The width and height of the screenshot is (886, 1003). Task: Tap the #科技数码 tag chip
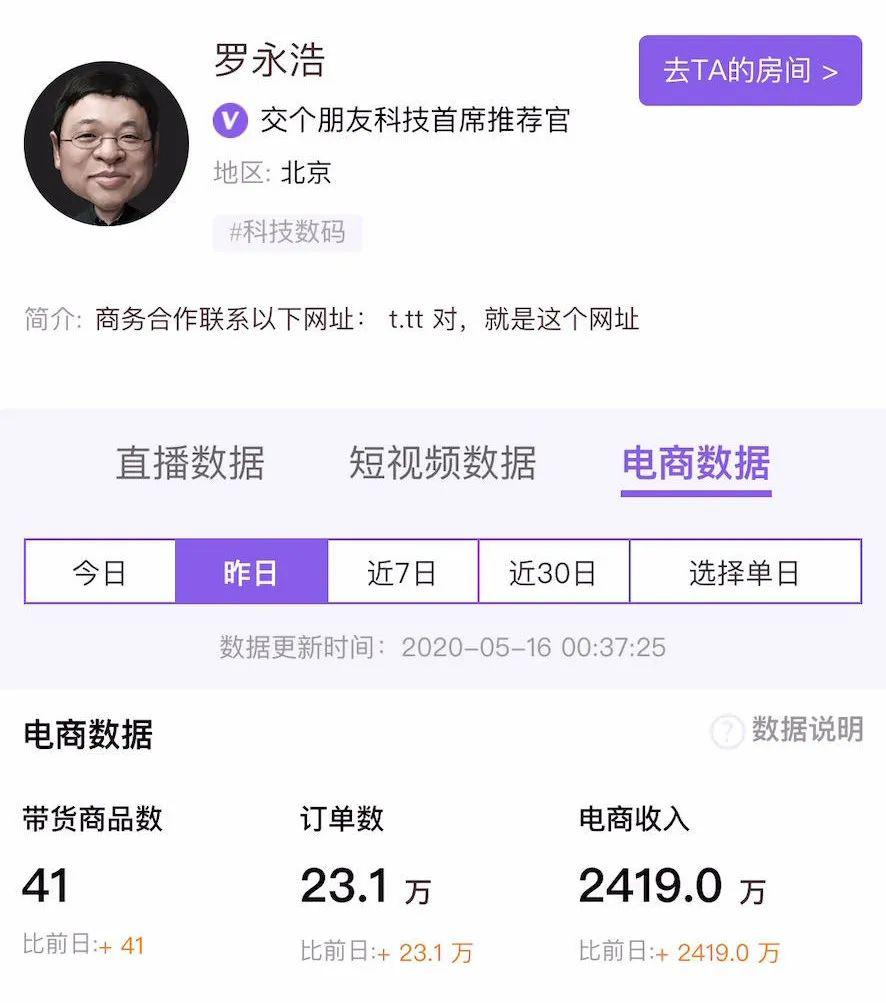pyautogui.click(x=287, y=233)
